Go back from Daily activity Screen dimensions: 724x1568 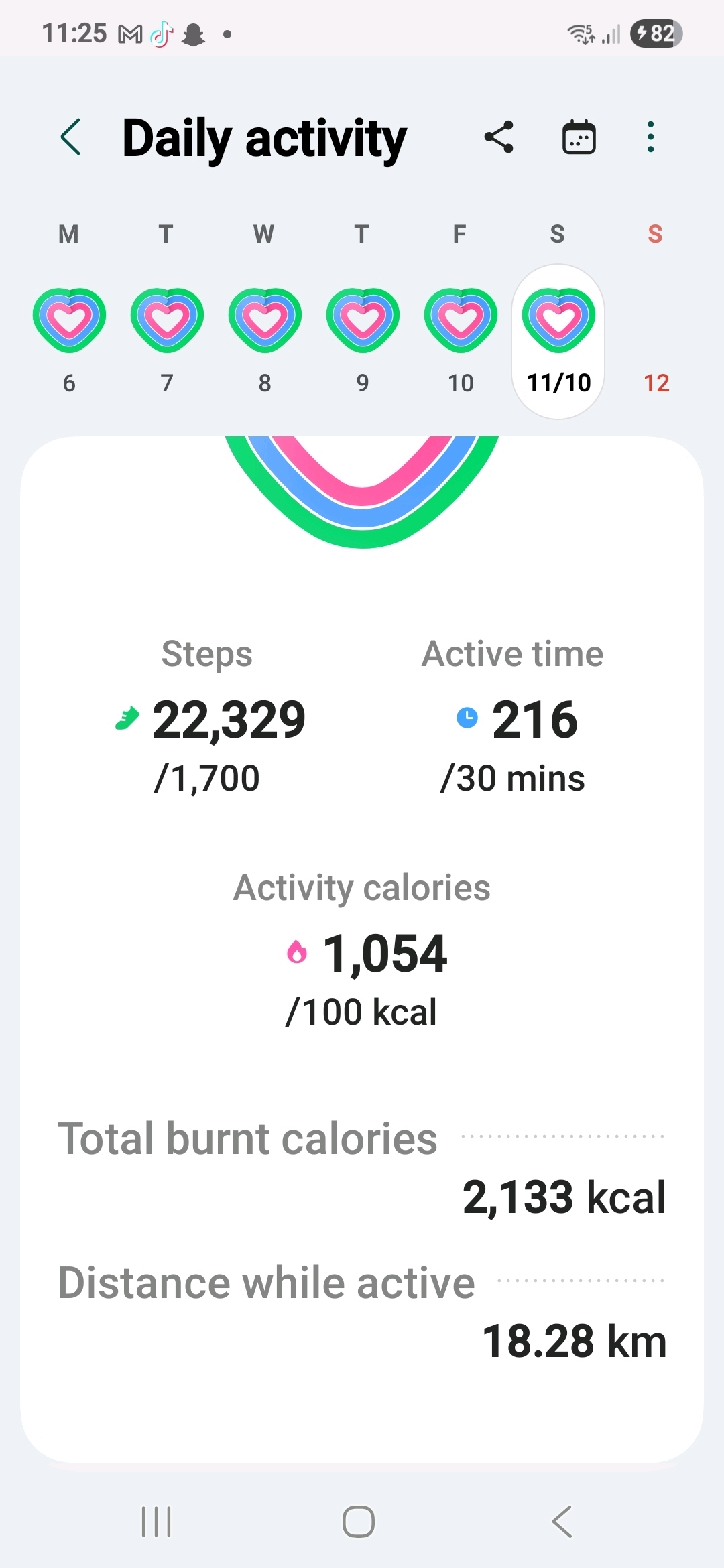[71, 137]
